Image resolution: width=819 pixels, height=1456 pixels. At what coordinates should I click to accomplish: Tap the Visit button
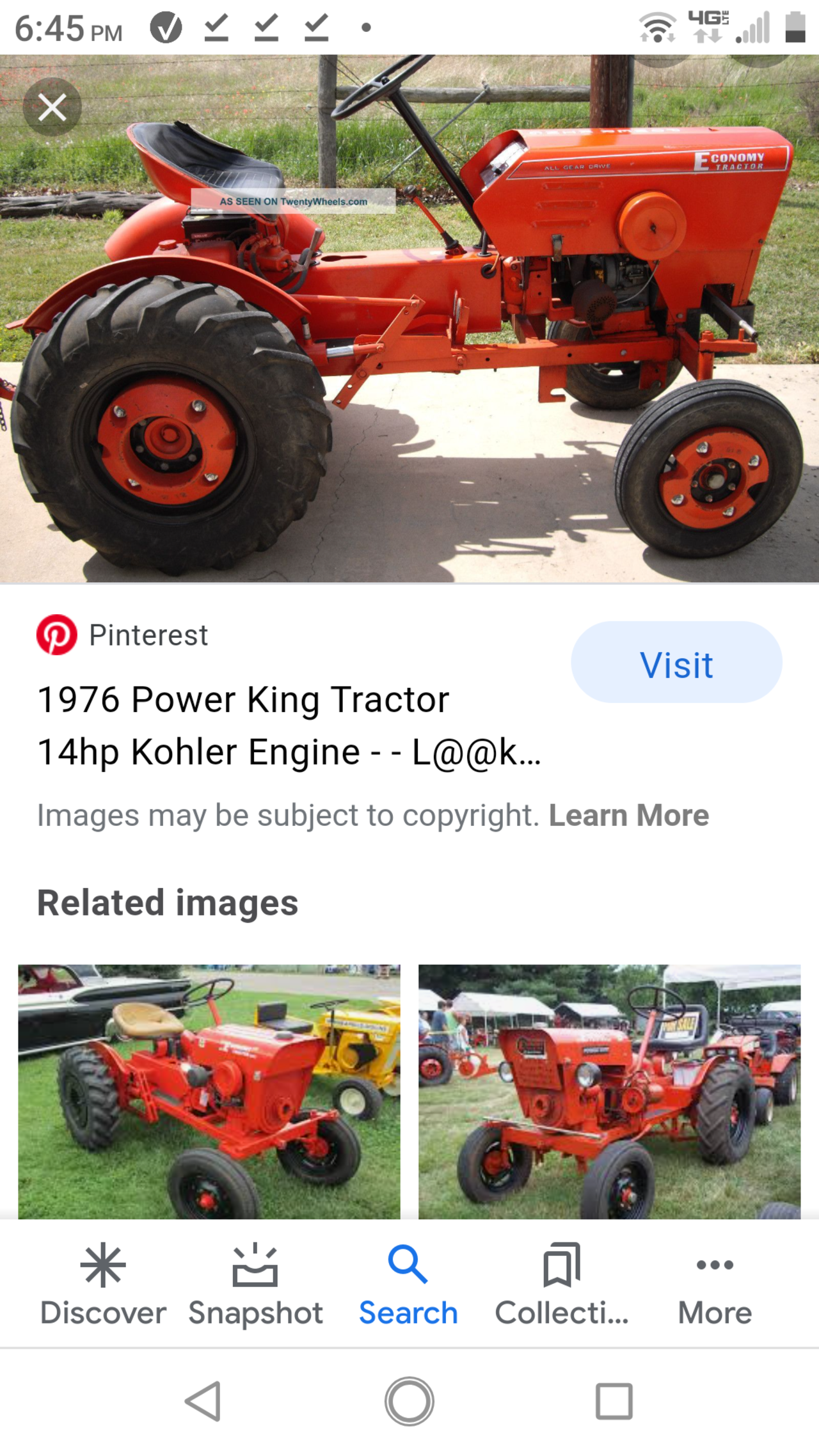pyautogui.click(x=676, y=663)
